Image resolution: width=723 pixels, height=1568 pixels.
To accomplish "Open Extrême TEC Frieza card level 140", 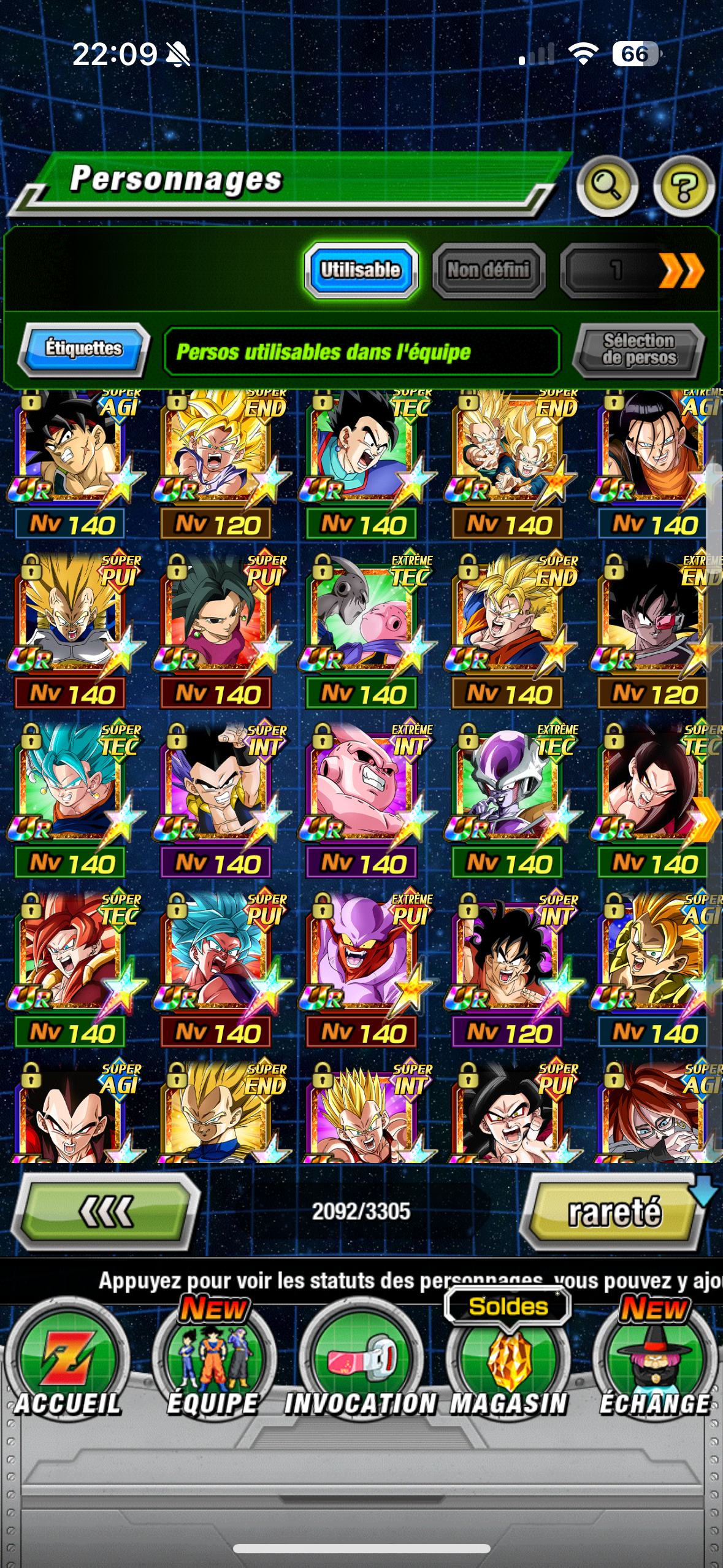I will [508, 791].
